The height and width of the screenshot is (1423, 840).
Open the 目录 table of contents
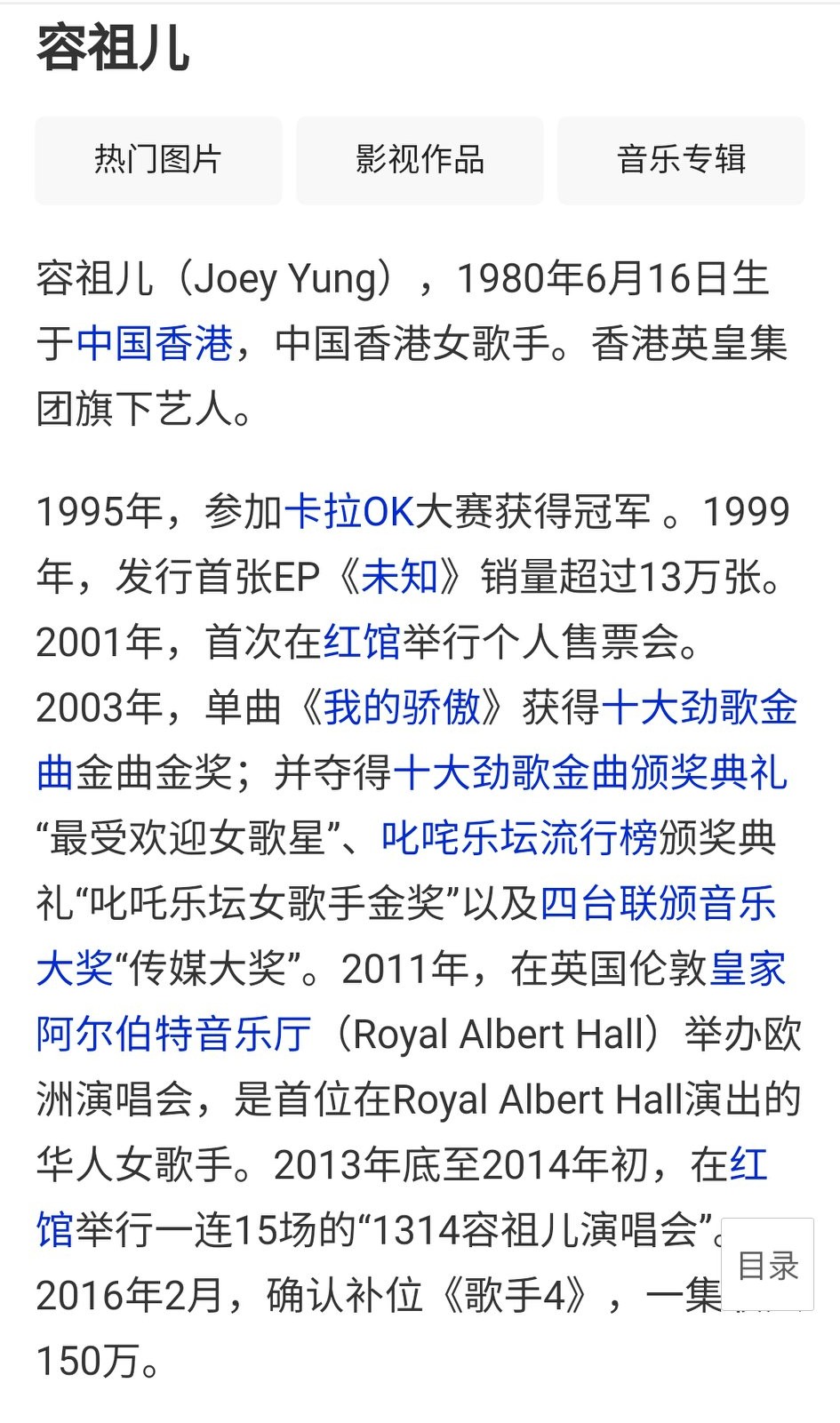pos(768,1266)
